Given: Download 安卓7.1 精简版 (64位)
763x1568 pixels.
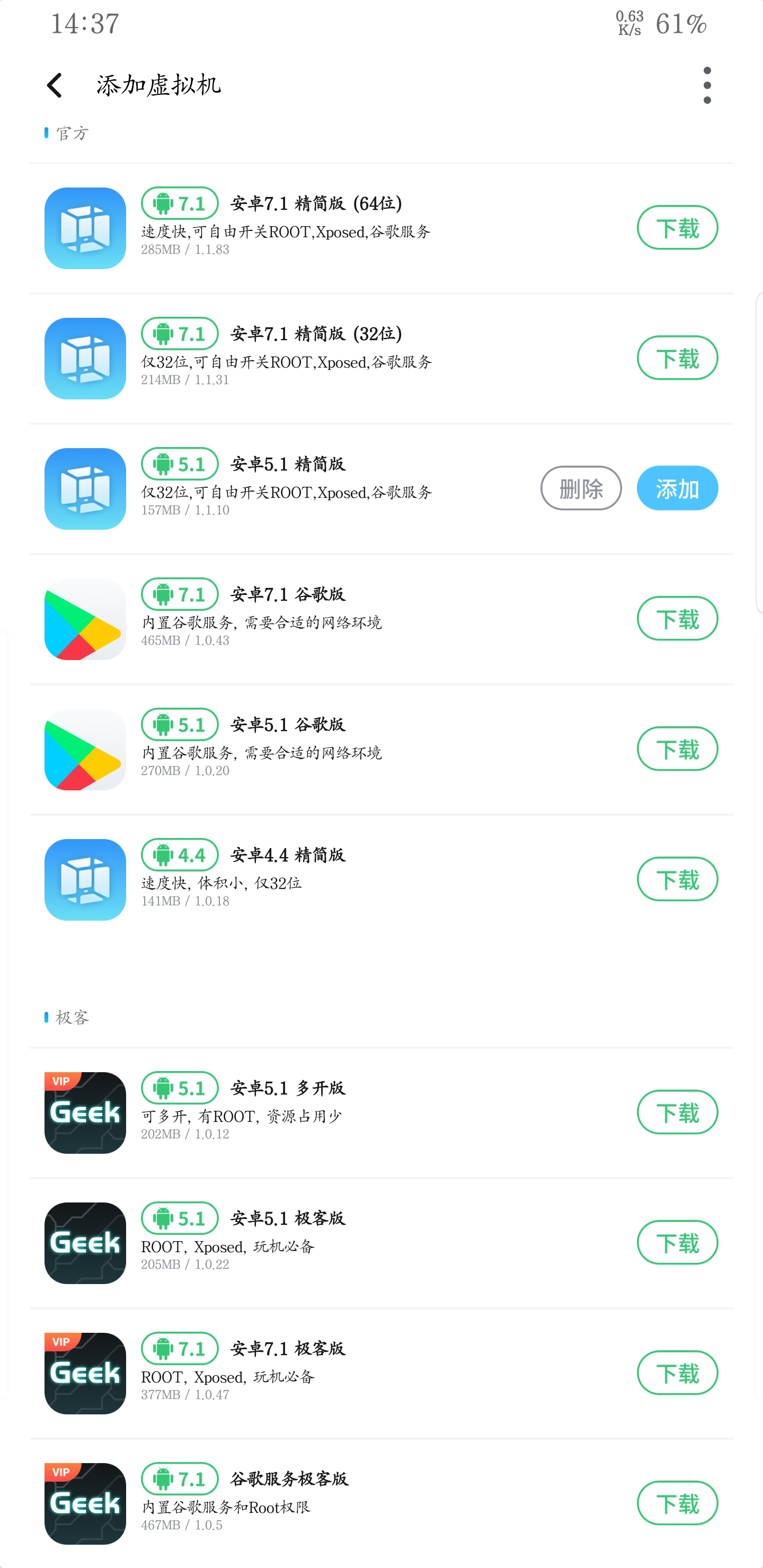Looking at the screenshot, I should coord(677,228).
